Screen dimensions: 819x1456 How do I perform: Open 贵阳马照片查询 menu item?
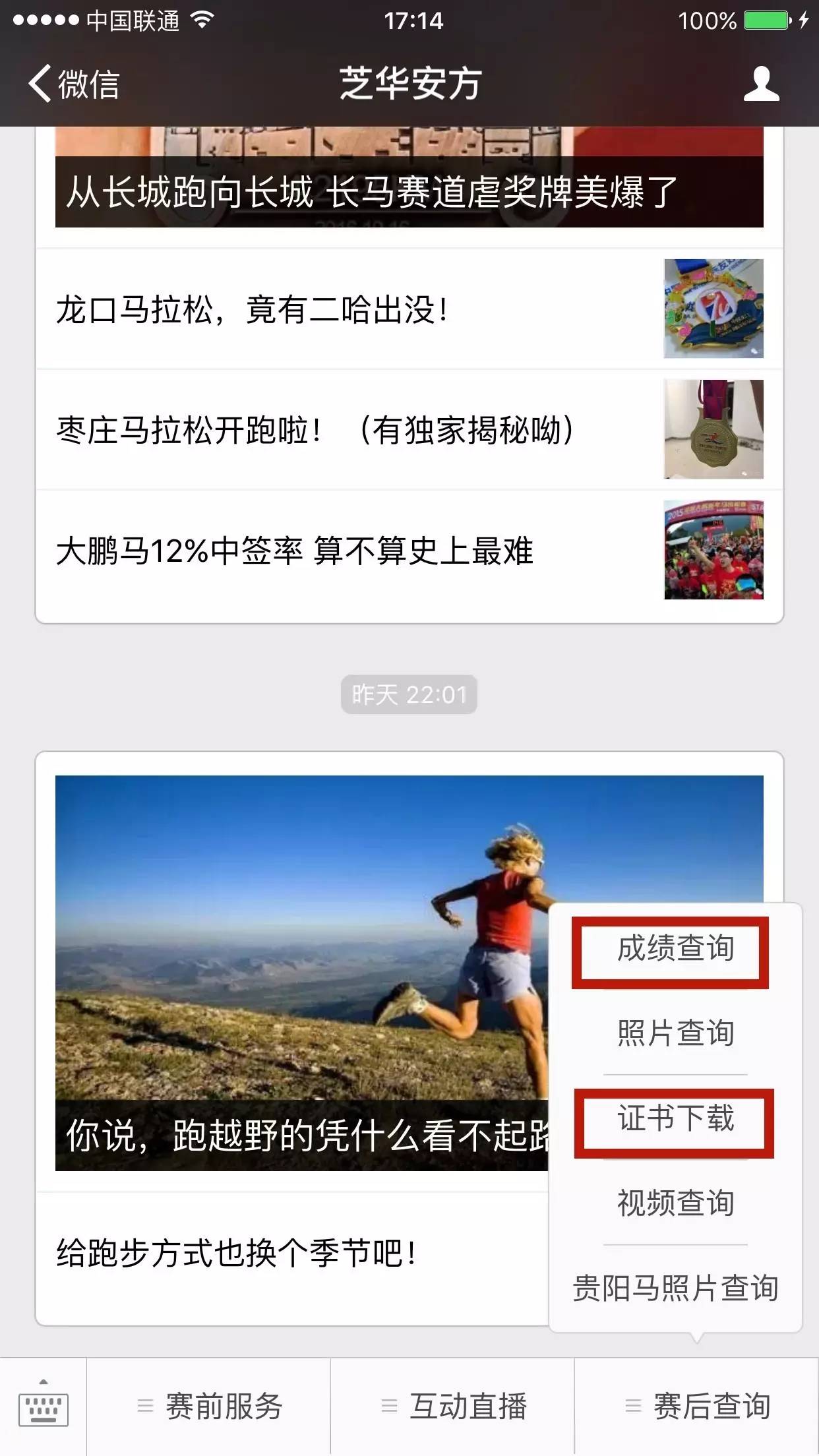tap(675, 1288)
